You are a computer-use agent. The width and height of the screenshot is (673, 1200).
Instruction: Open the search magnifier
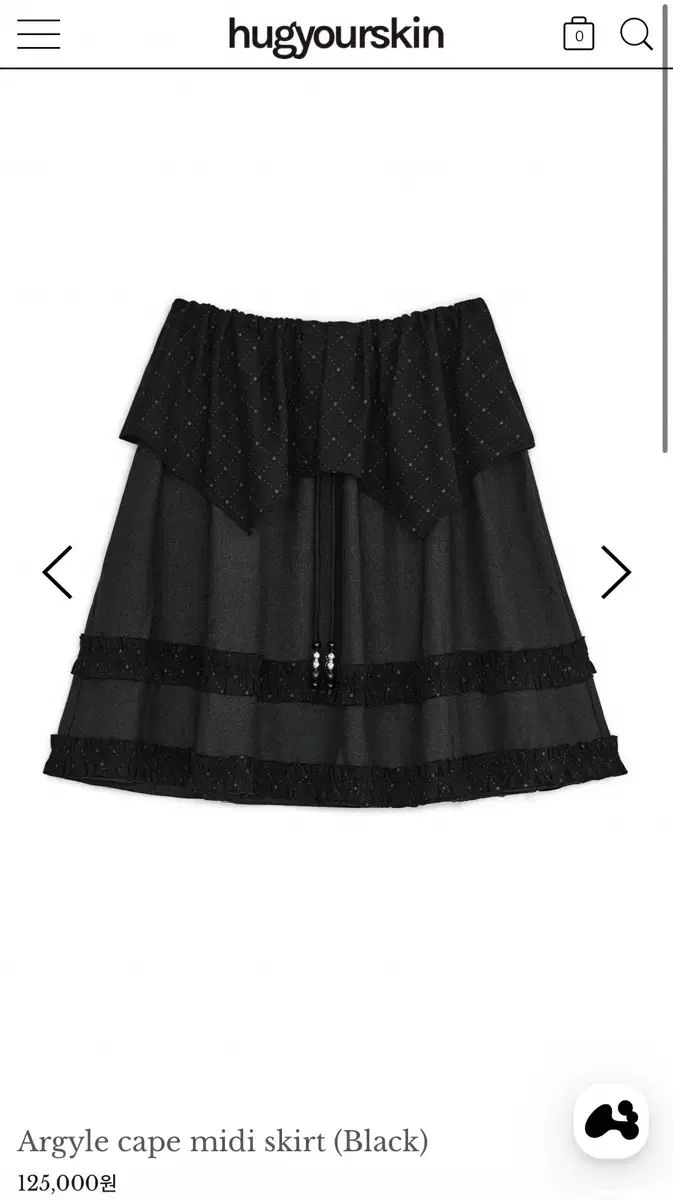(x=636, y=34)
